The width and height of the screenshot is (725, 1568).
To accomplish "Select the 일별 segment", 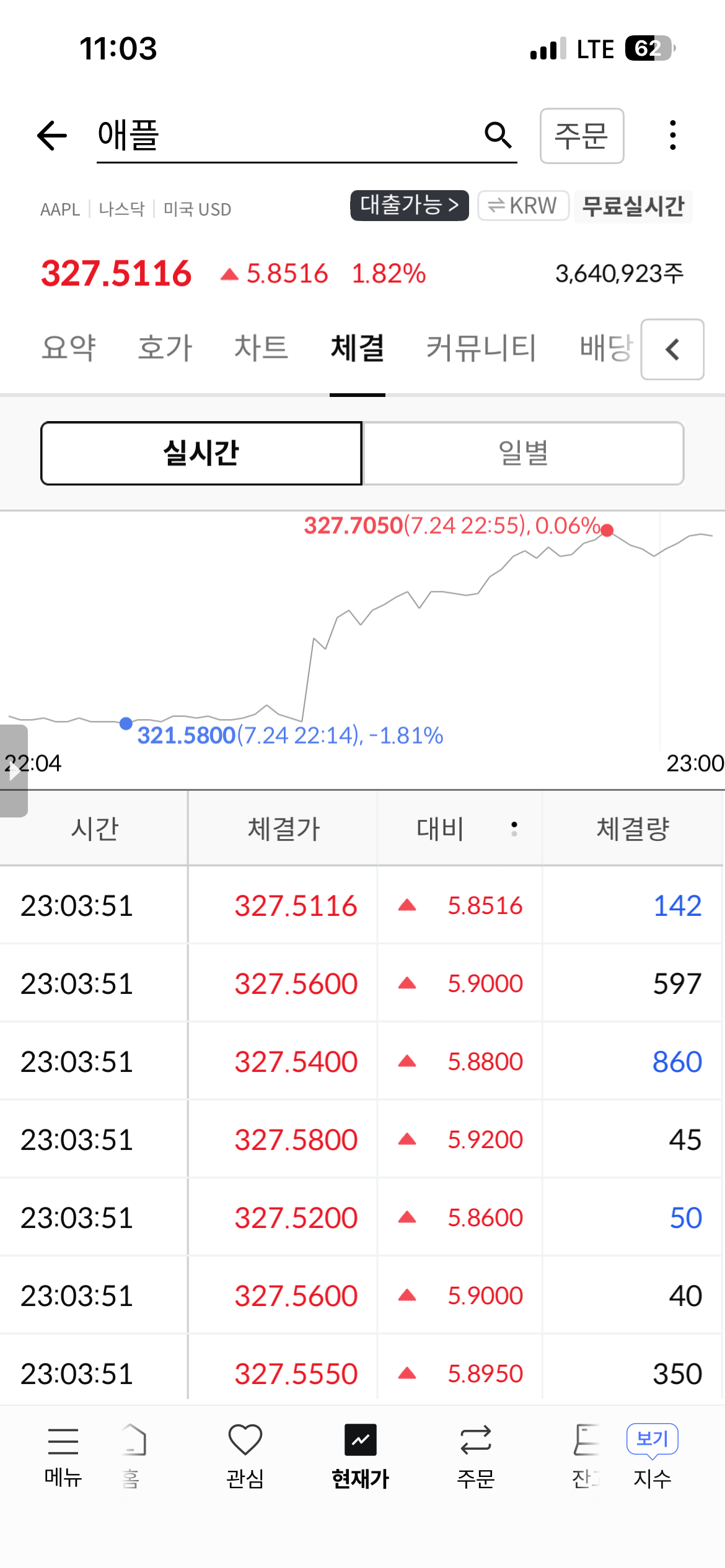I will (523, 453).
